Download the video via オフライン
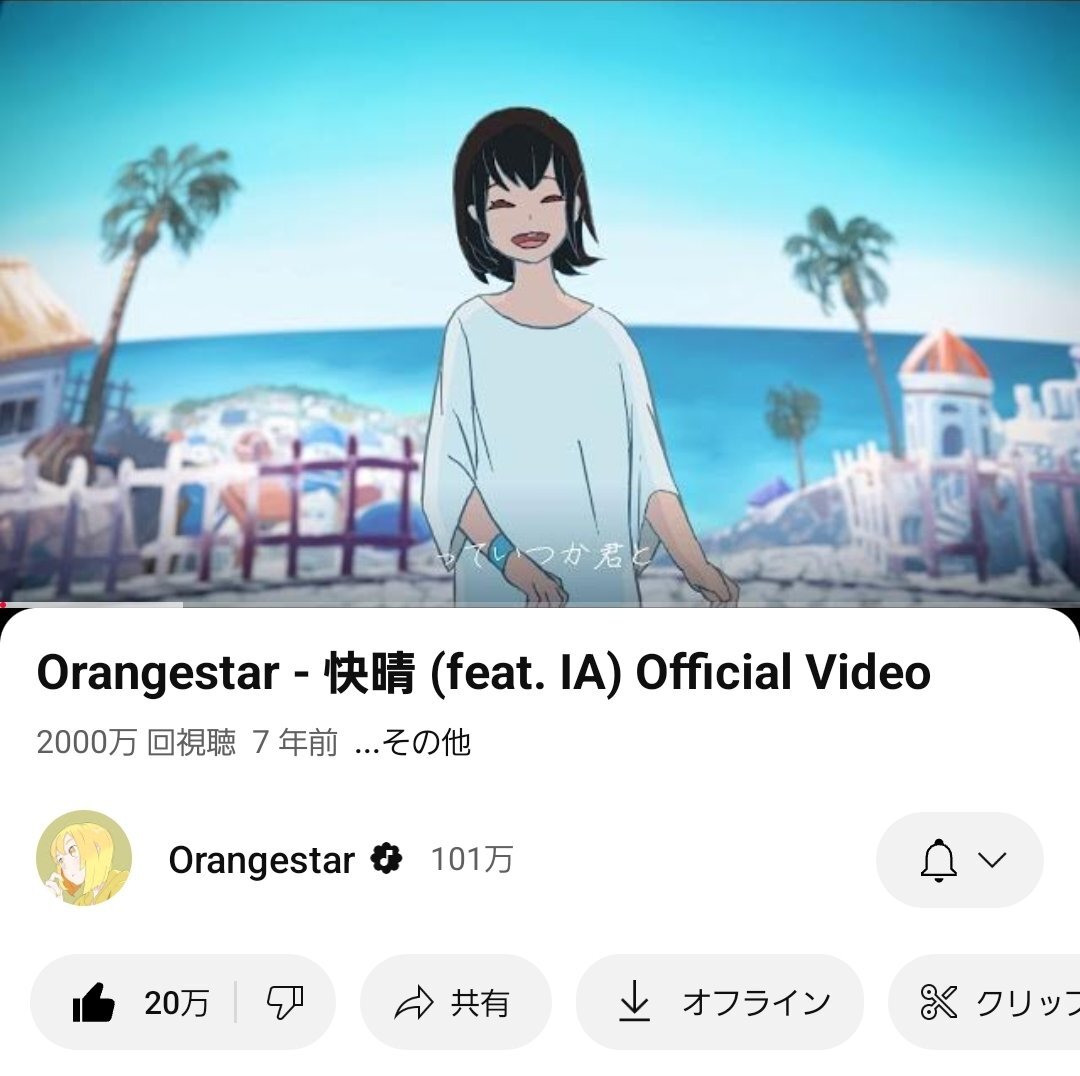The width and height of the screenshot is (1080, 1076). coord(720,1002)
